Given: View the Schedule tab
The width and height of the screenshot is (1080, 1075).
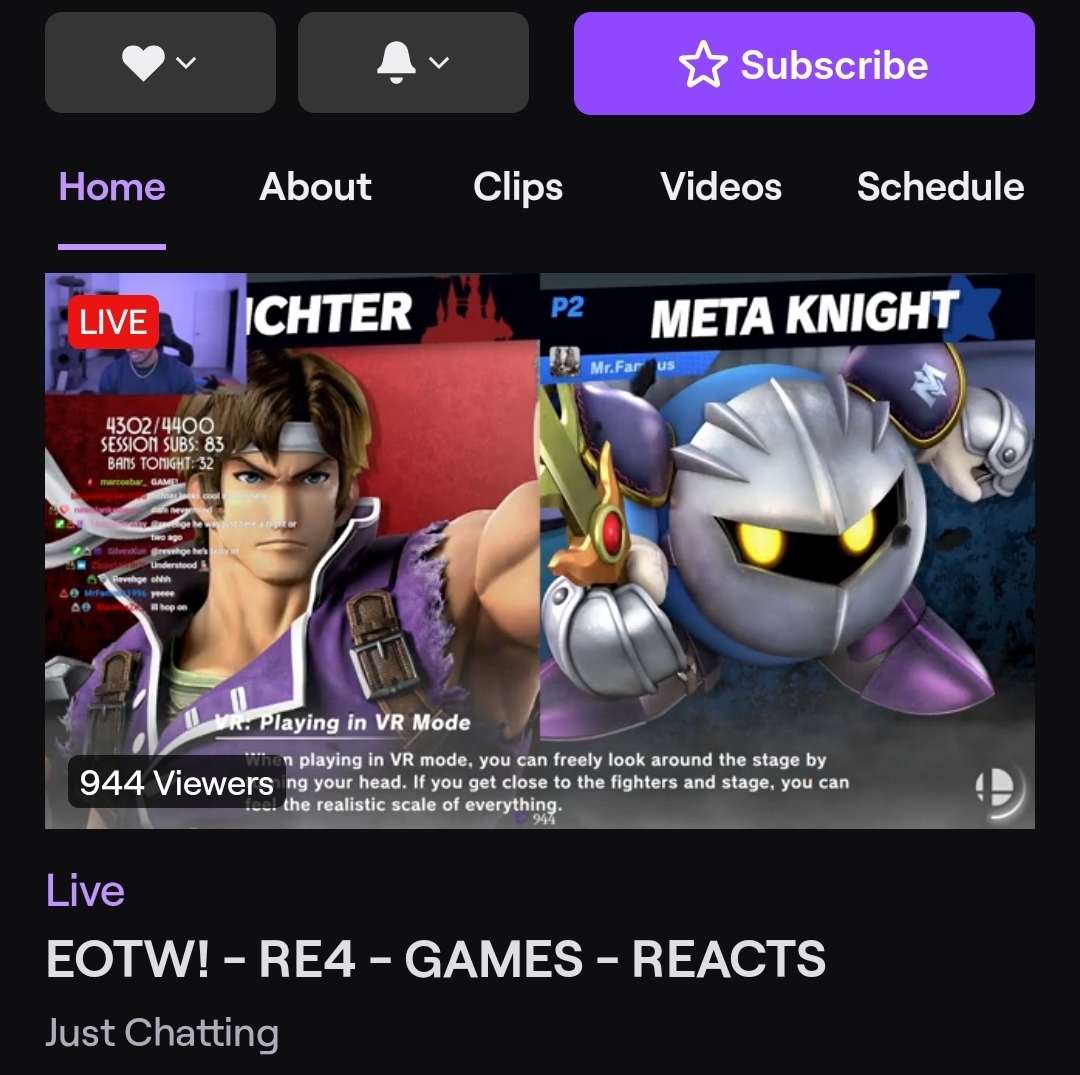Looking at the screenshot, I should pyautogui.click(x=940, y=187).
